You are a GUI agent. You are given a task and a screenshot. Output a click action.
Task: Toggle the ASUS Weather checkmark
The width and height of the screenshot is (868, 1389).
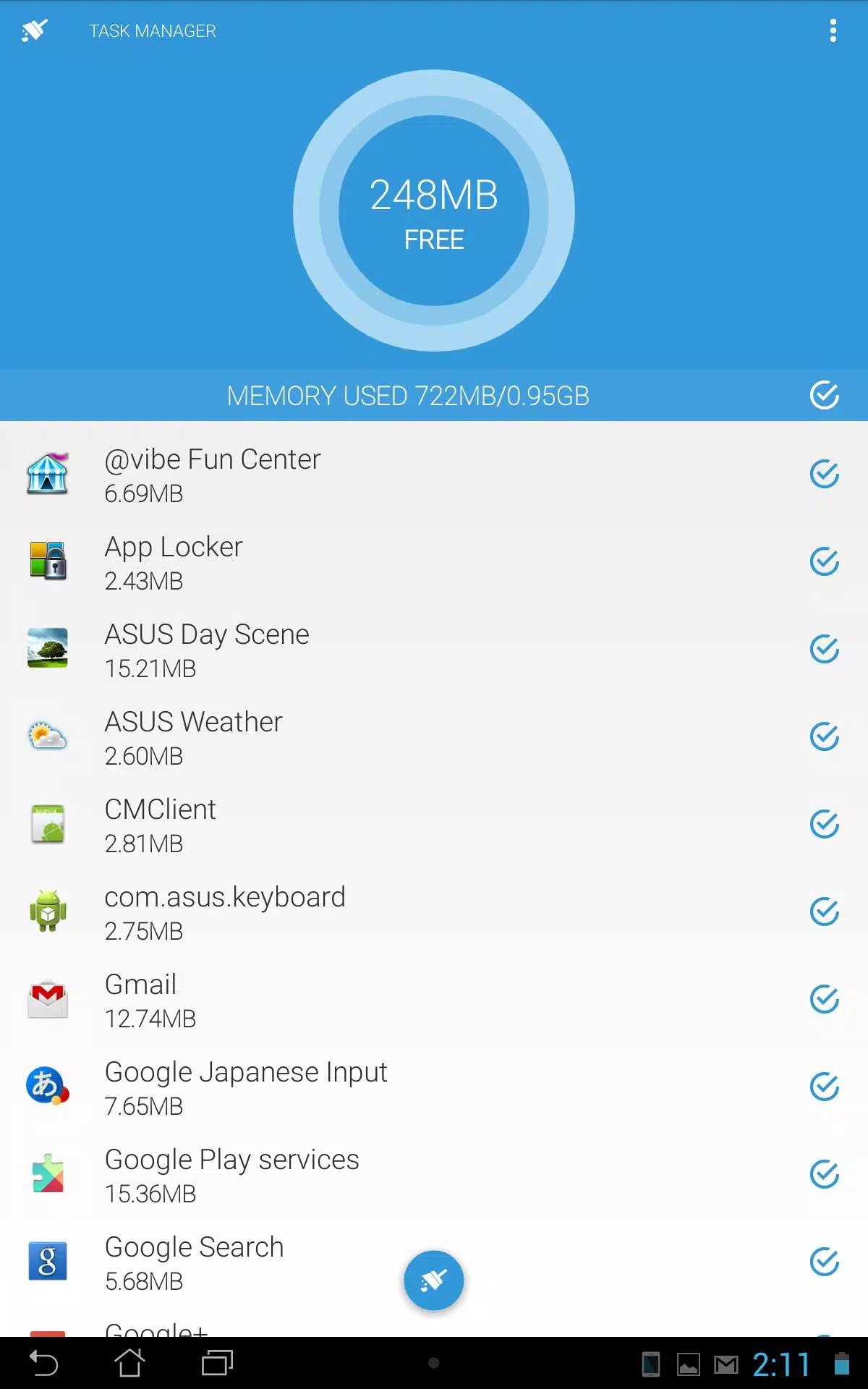(824, 737)
